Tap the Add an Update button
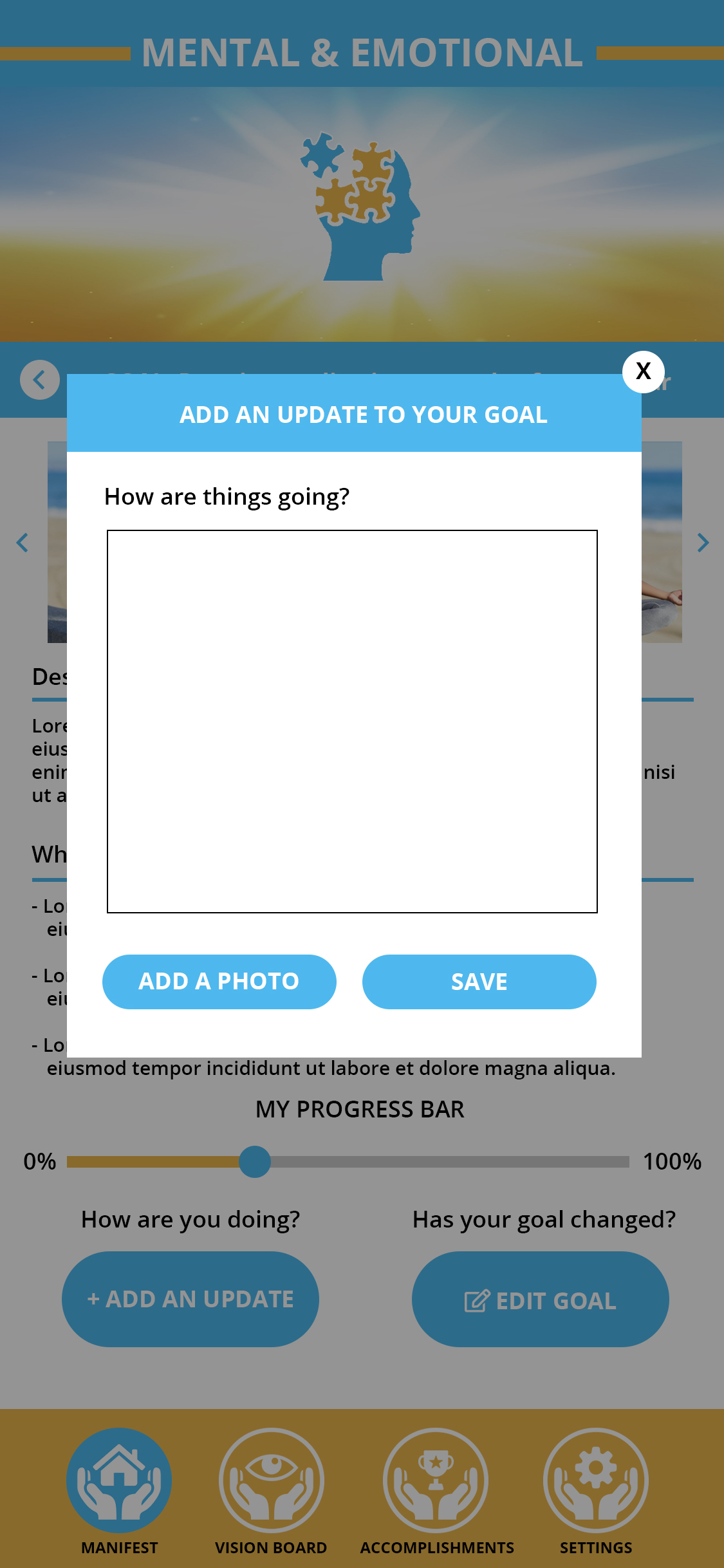The image size is (724, 1568). pyautogui.click(x=190, y=1299)
